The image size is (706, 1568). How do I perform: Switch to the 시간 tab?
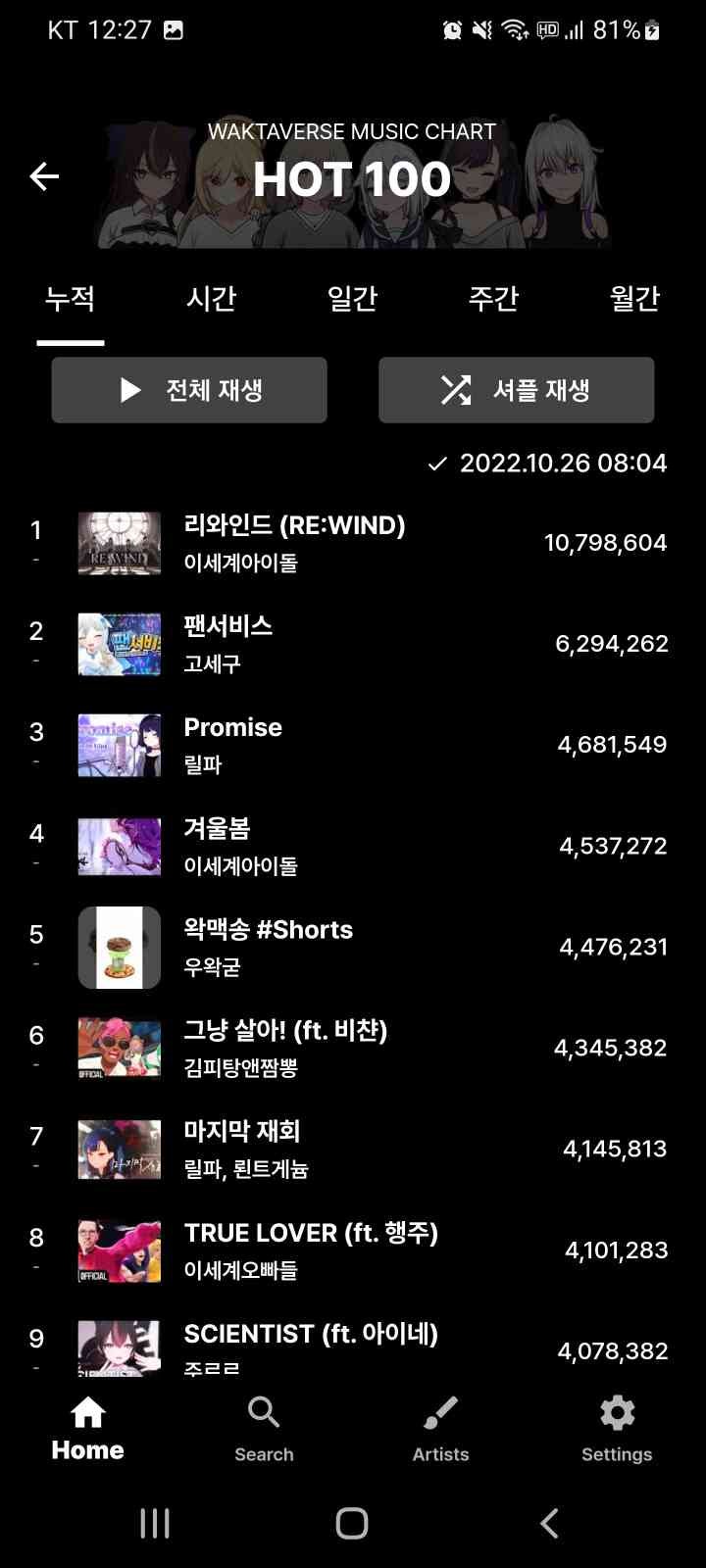tap(211, 298)
